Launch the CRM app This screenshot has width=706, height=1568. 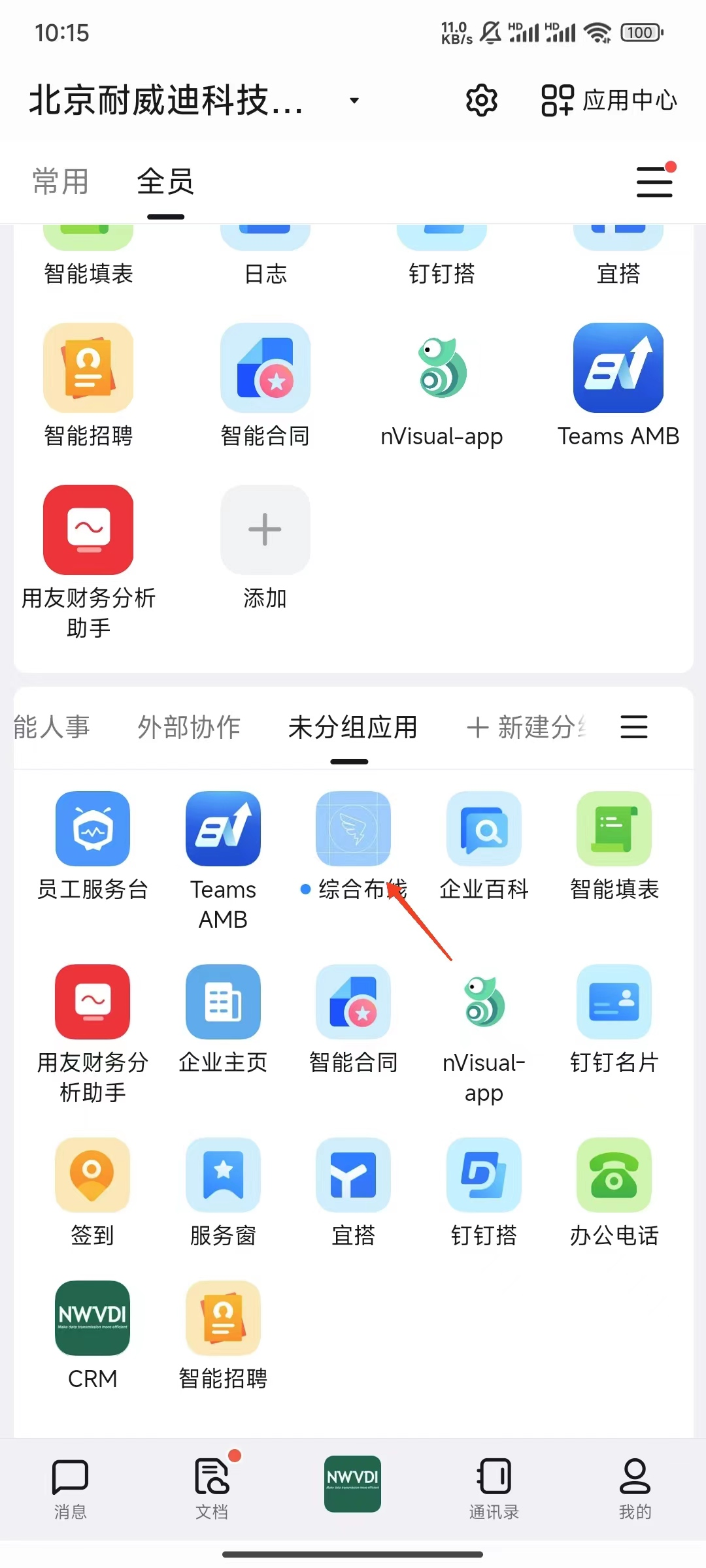point(93,1318)
